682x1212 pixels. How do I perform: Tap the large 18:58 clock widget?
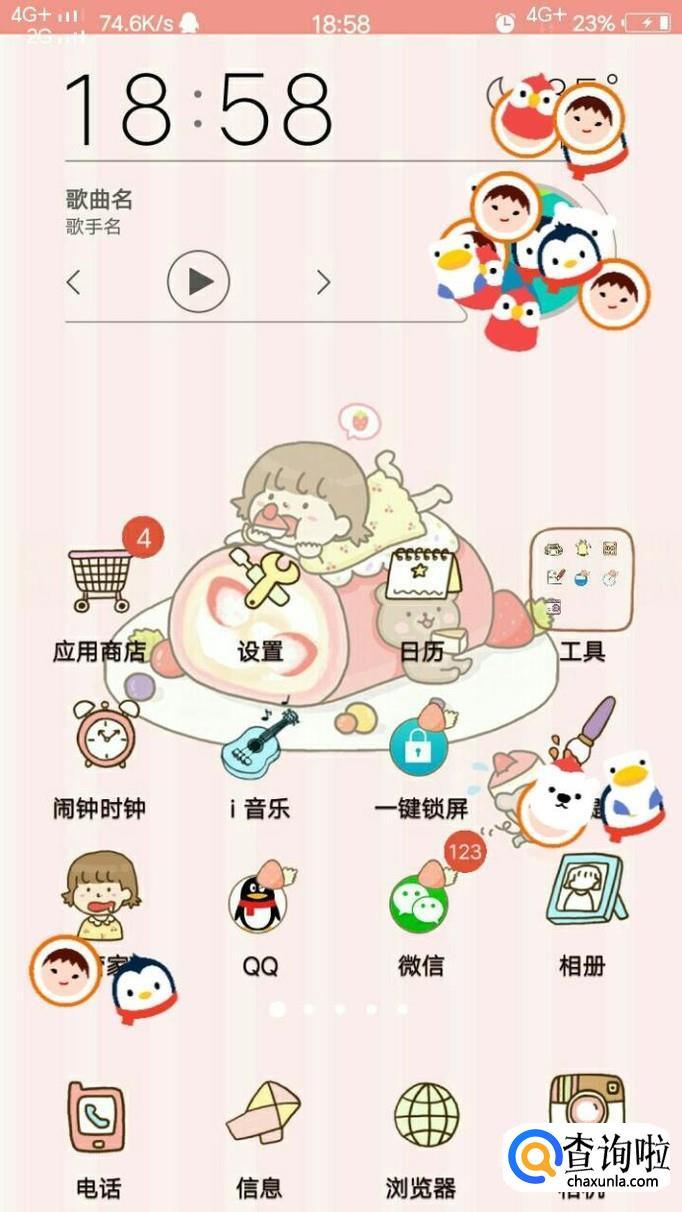coord(198,109)
